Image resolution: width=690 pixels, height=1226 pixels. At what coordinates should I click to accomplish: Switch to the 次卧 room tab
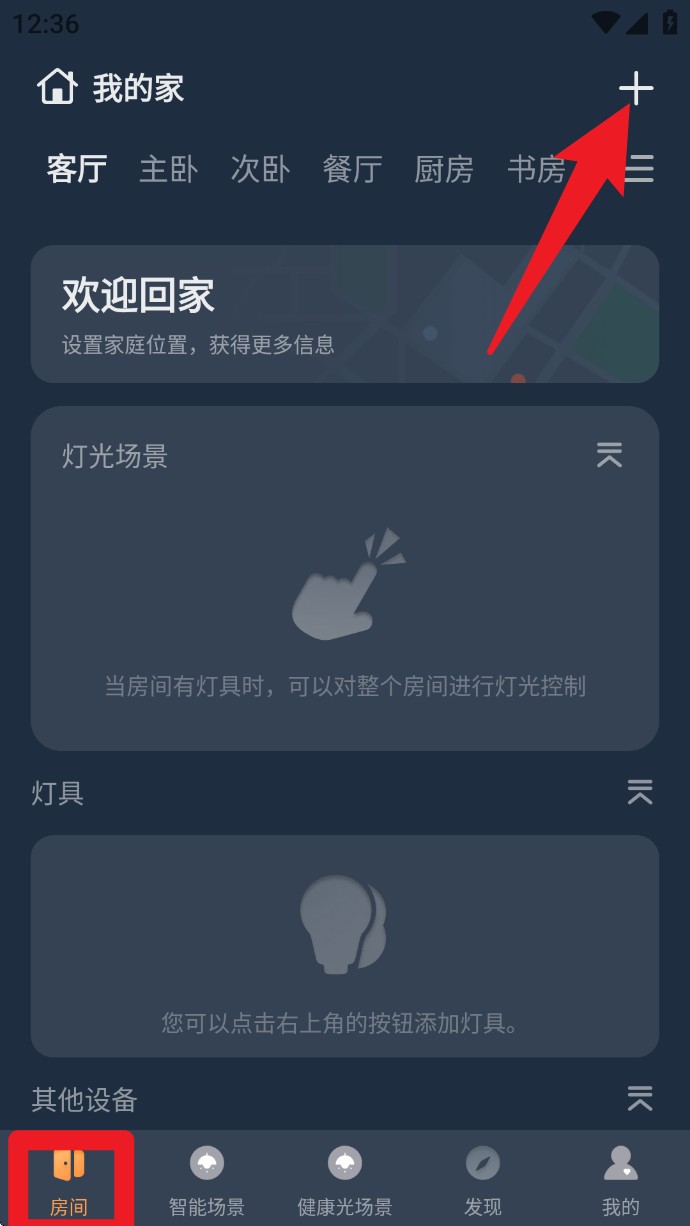pos(260,169)
